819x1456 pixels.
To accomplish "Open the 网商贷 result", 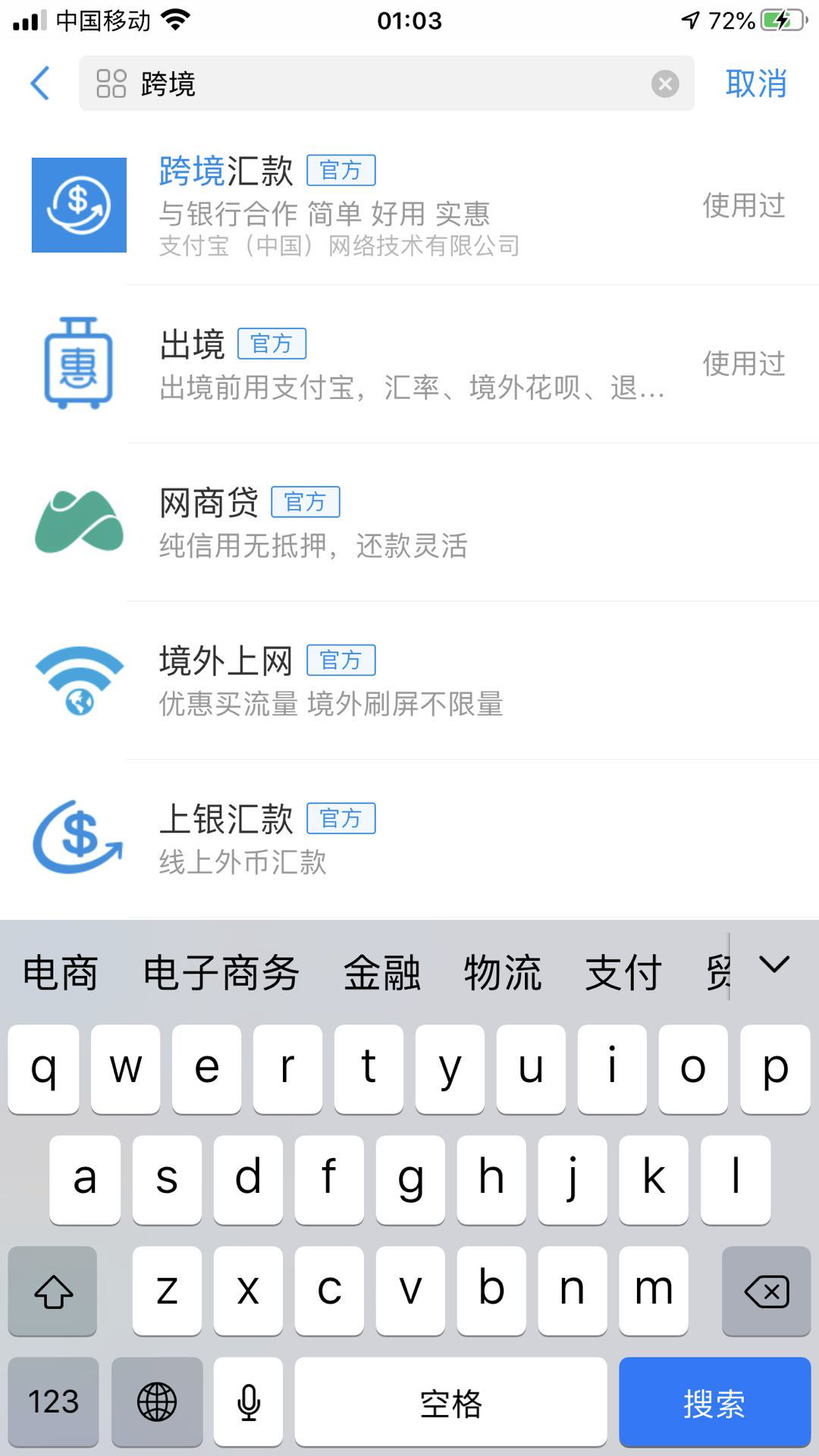I will point(409,523).
